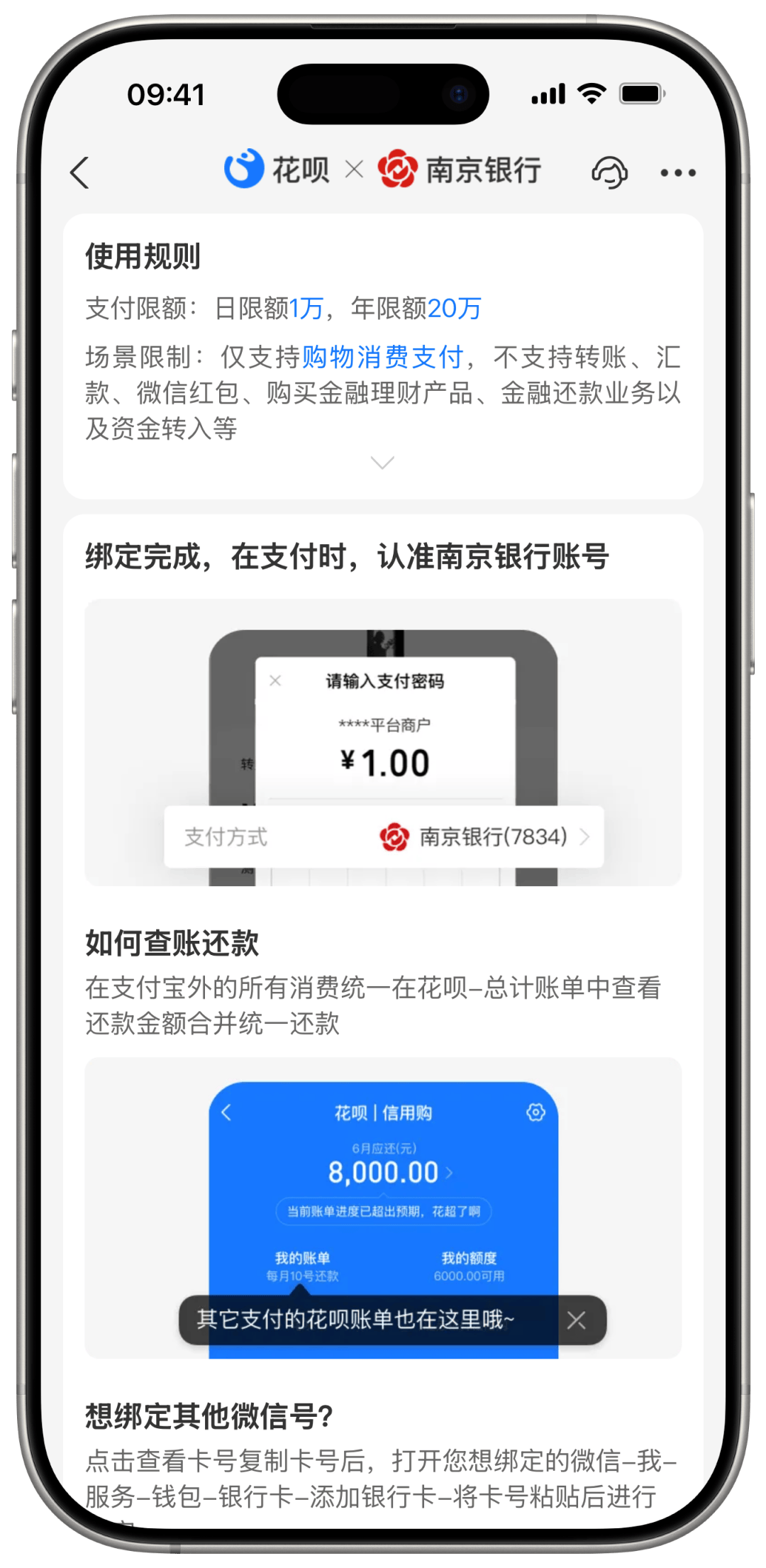This screenshot has width=766, height=1568.
Task: Go back using the top-left arrow
Action: (80, 172)
